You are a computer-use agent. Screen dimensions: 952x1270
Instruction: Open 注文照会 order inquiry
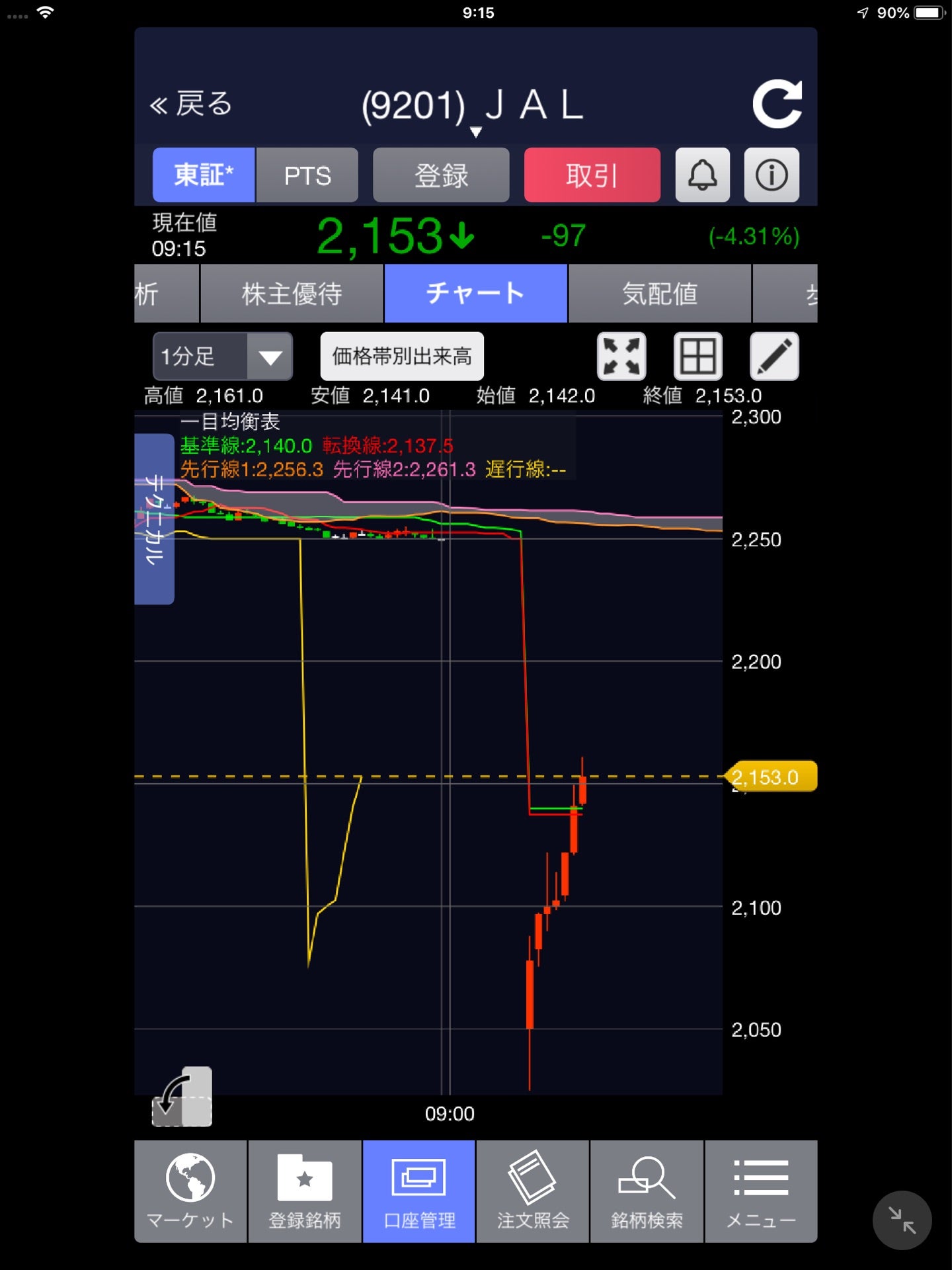[x=533, y=1191]
